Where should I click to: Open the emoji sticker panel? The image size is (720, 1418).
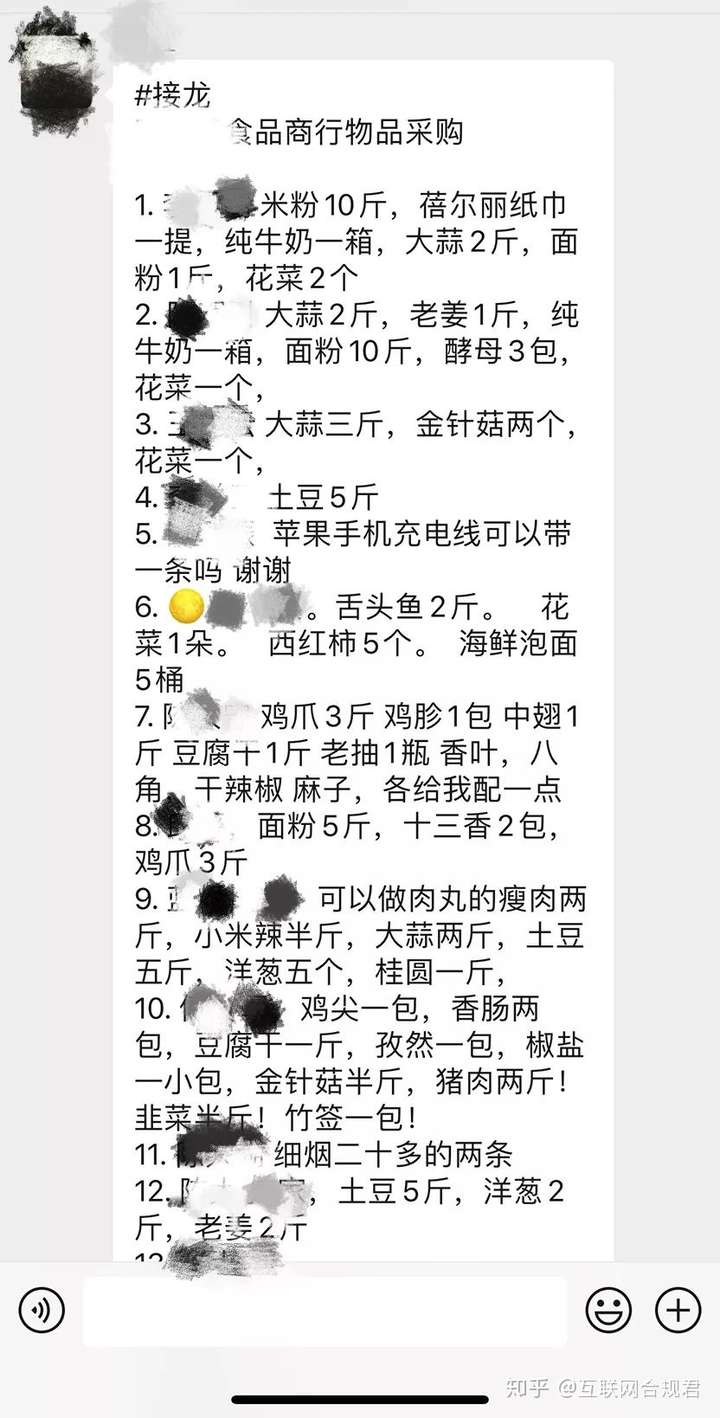[608, 1310]
